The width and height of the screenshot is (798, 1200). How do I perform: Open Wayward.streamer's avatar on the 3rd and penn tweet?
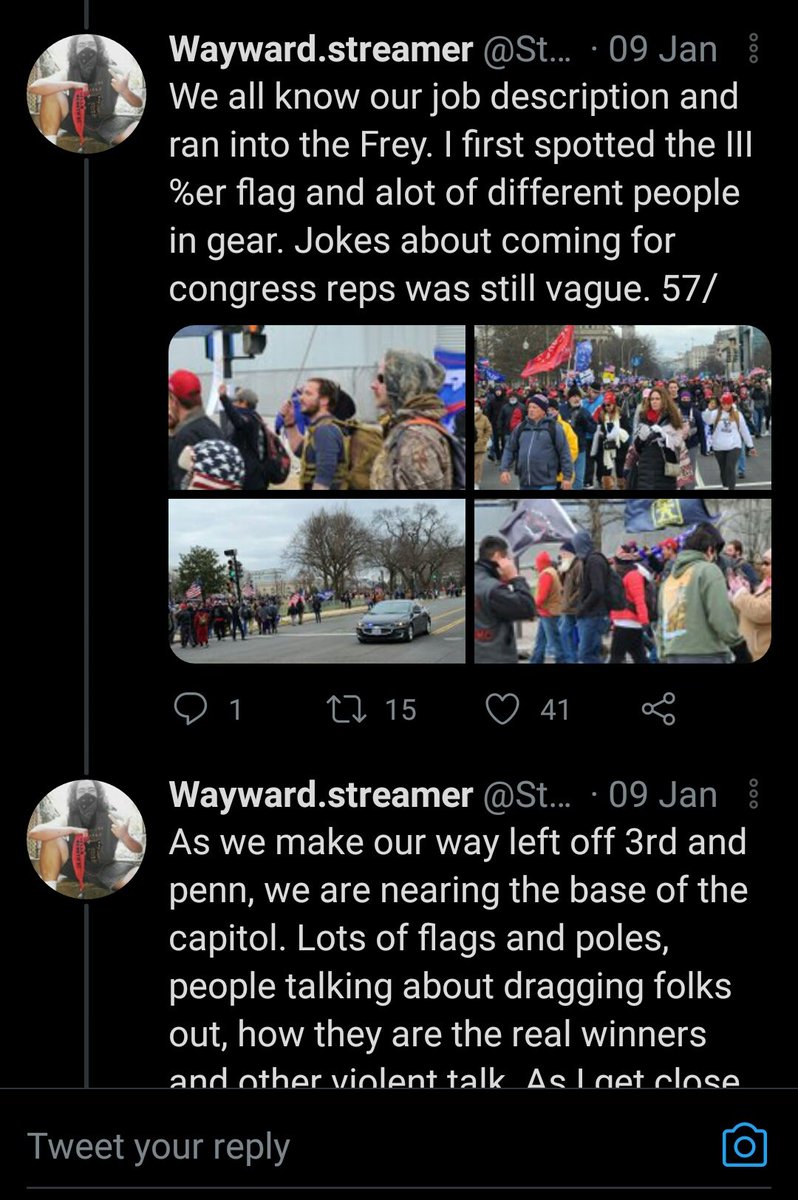(x=85, y=839)
